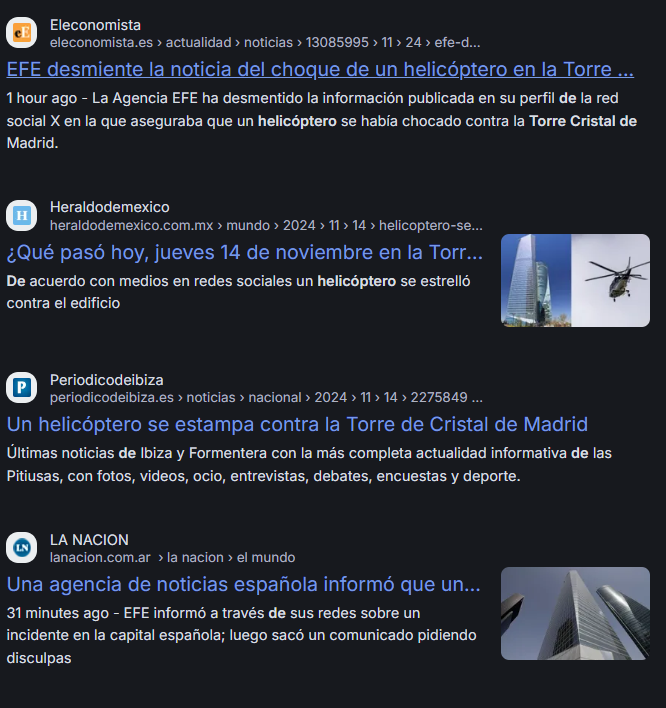The image size is (666, 708).
Task: Visit the Eleconomista site from its source line
Action: [95, 25]
